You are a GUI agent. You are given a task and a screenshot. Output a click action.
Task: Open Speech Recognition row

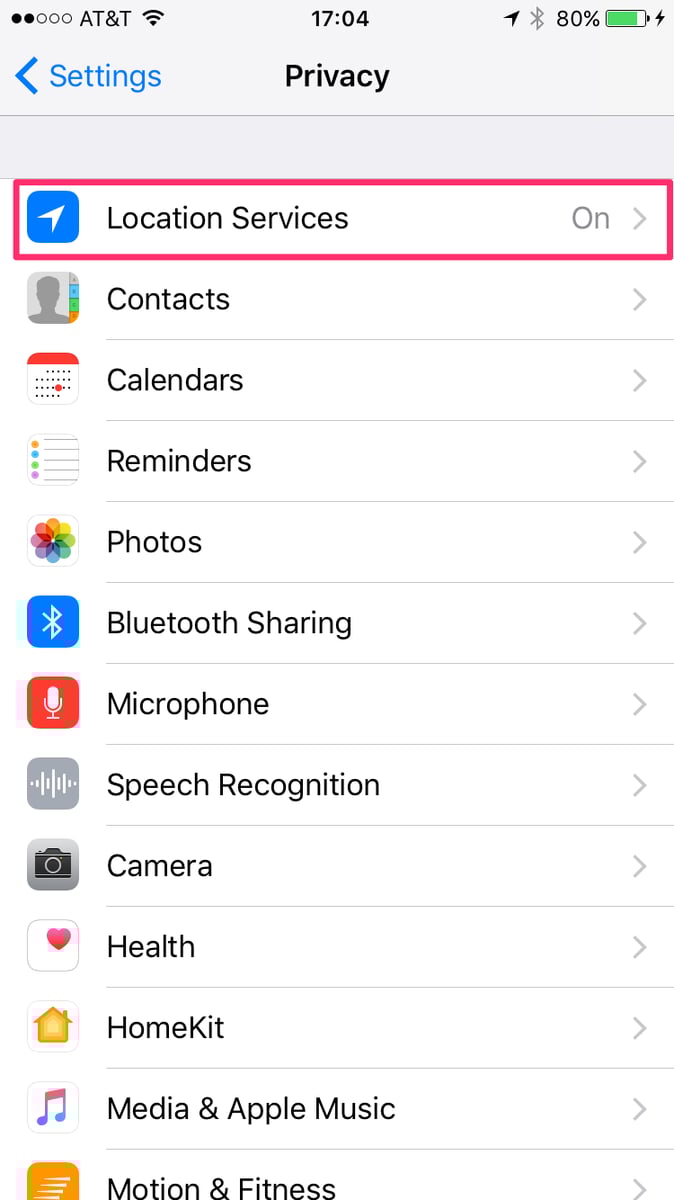click(337, 785)
